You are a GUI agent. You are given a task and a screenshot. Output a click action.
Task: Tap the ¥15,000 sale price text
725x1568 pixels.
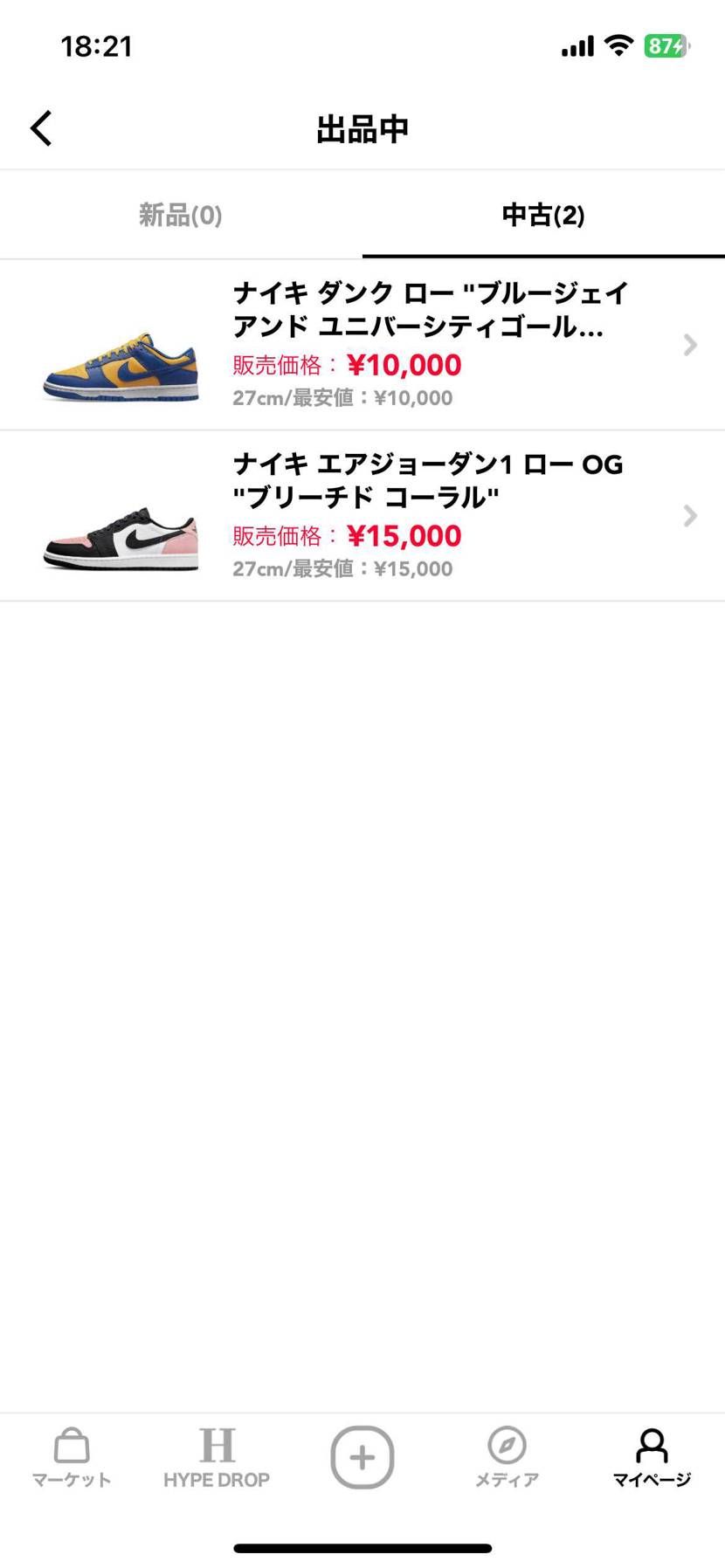(404, 535)
